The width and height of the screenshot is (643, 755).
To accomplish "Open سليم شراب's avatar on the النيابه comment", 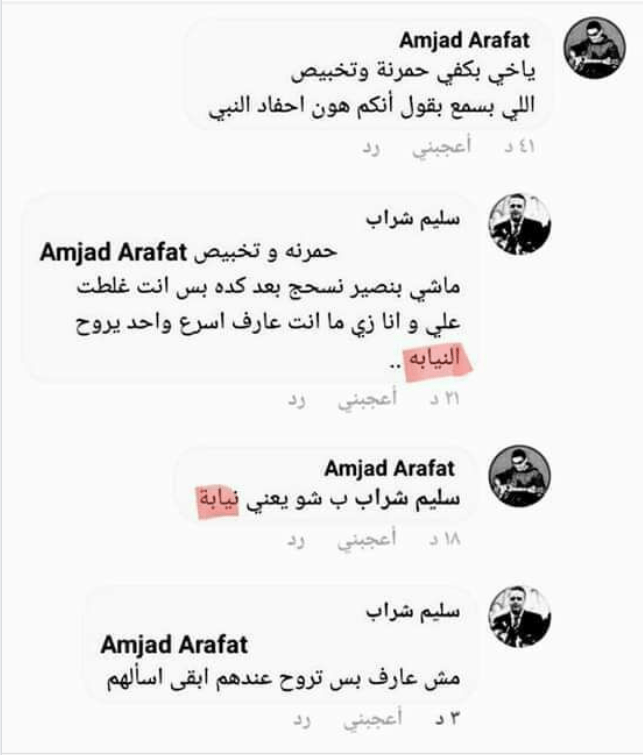I will (x=520, y=224).
